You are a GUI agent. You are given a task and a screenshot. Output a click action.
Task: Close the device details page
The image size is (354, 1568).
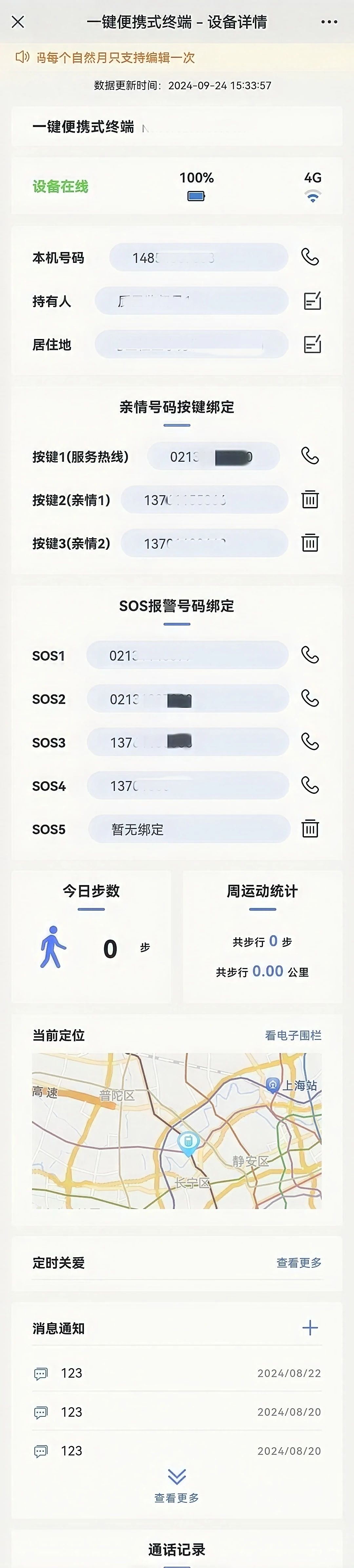point(18,22)
